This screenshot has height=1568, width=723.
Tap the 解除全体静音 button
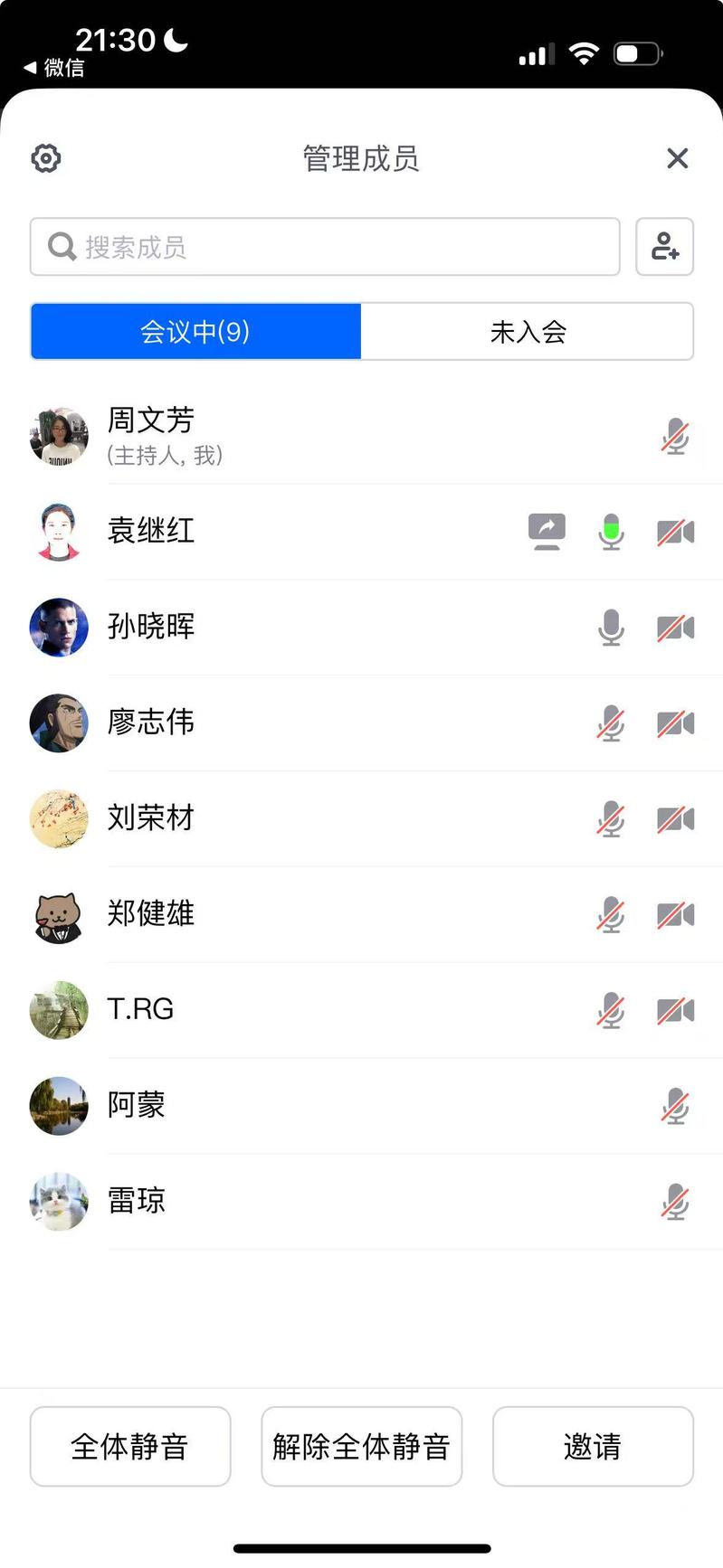[362, 1446]
